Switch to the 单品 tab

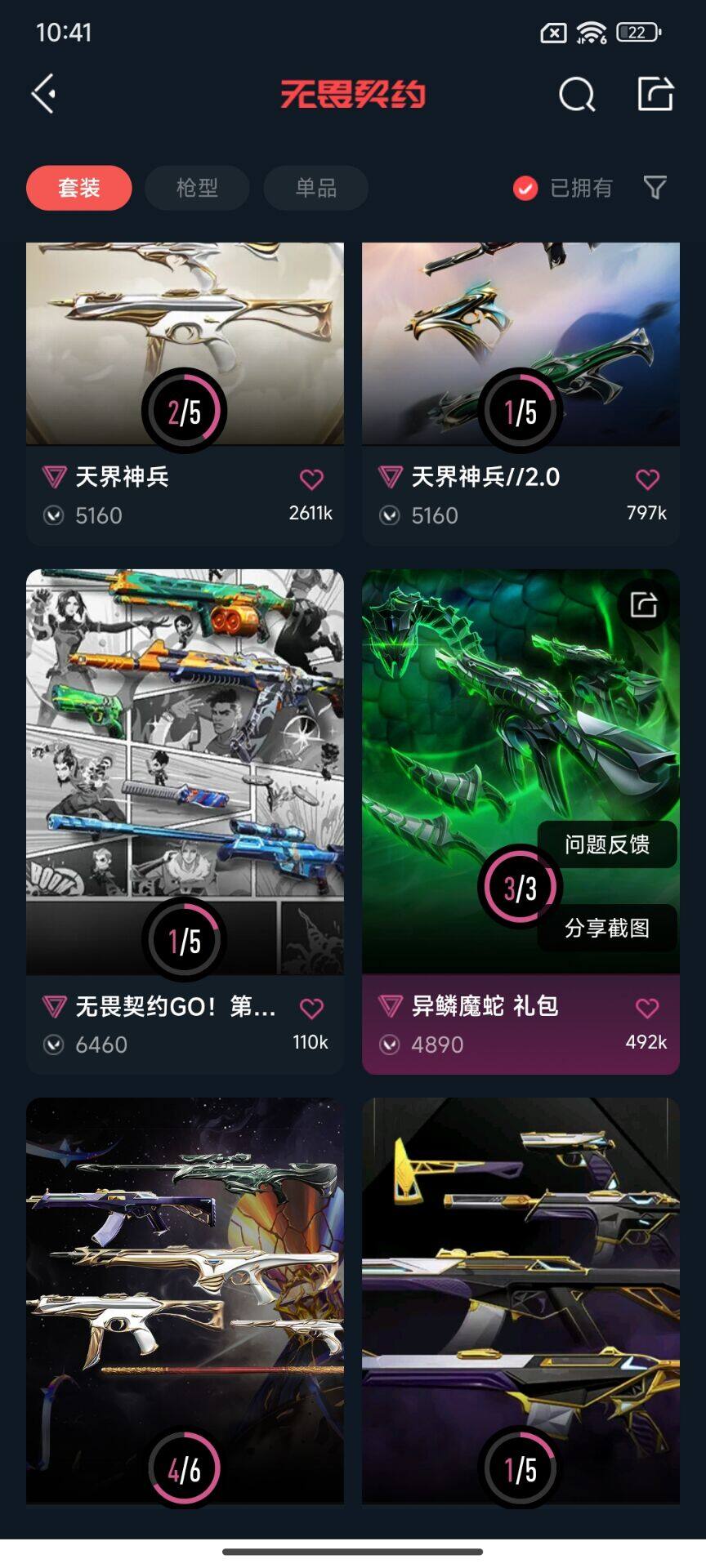pos(315,188)
